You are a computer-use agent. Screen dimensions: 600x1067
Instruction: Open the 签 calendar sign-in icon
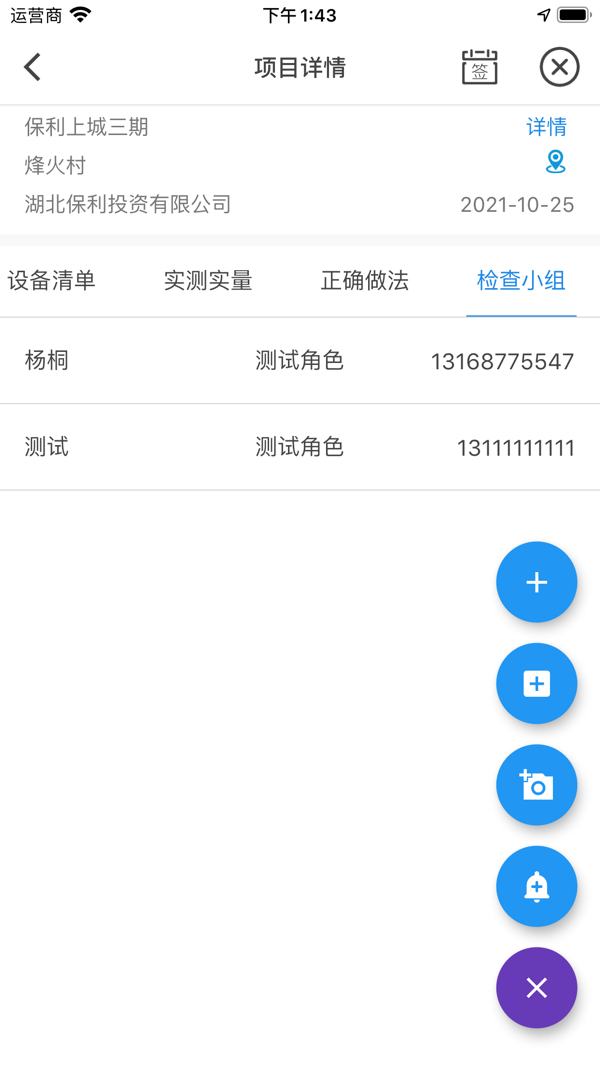pyautogui.click(x=480, y=67)
